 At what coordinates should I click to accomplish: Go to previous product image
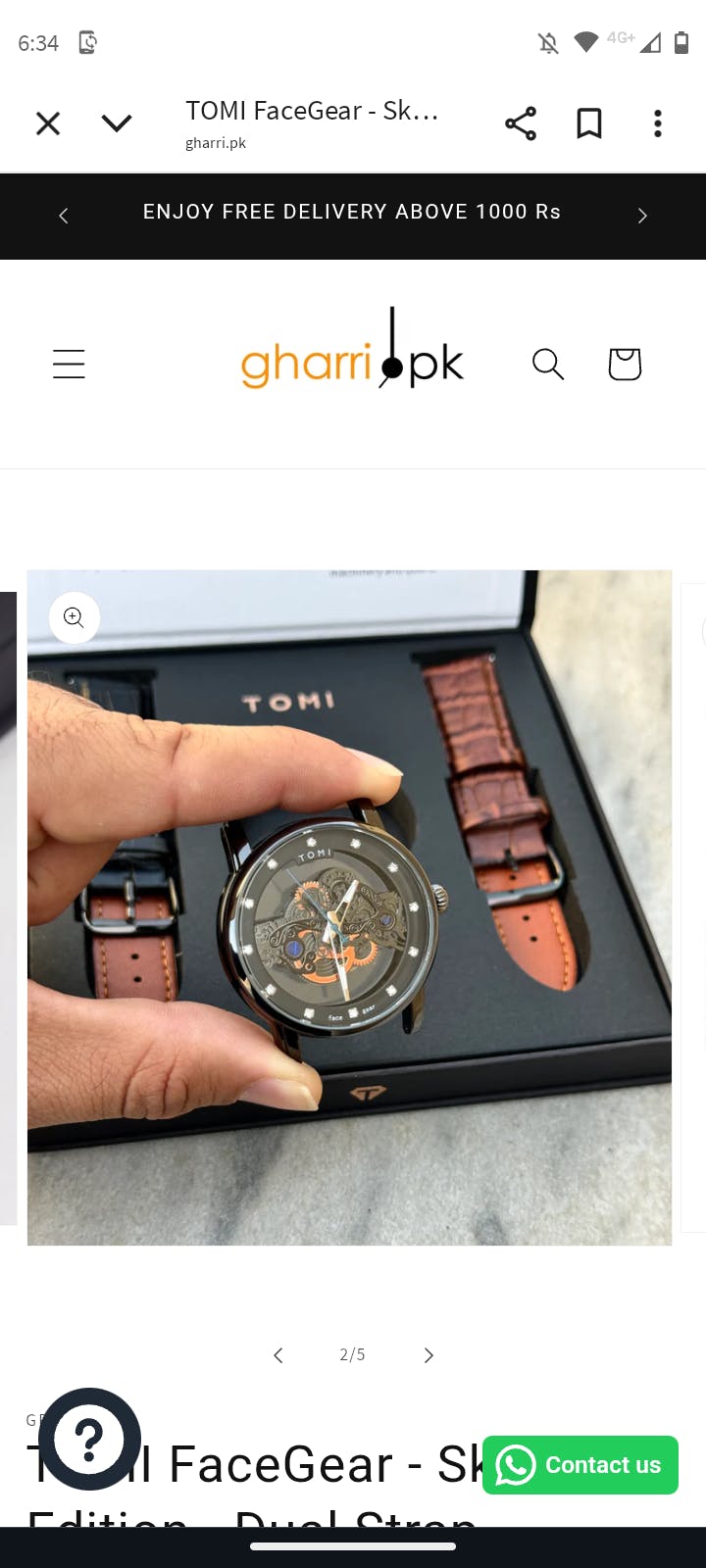tap(278, 1355)
